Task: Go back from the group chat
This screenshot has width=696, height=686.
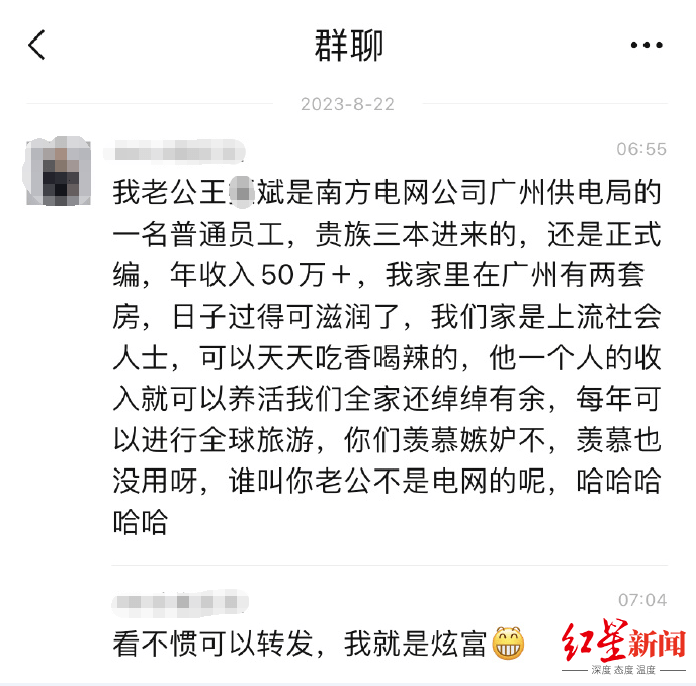Action: pyautogui.click(x=37, y=45)
